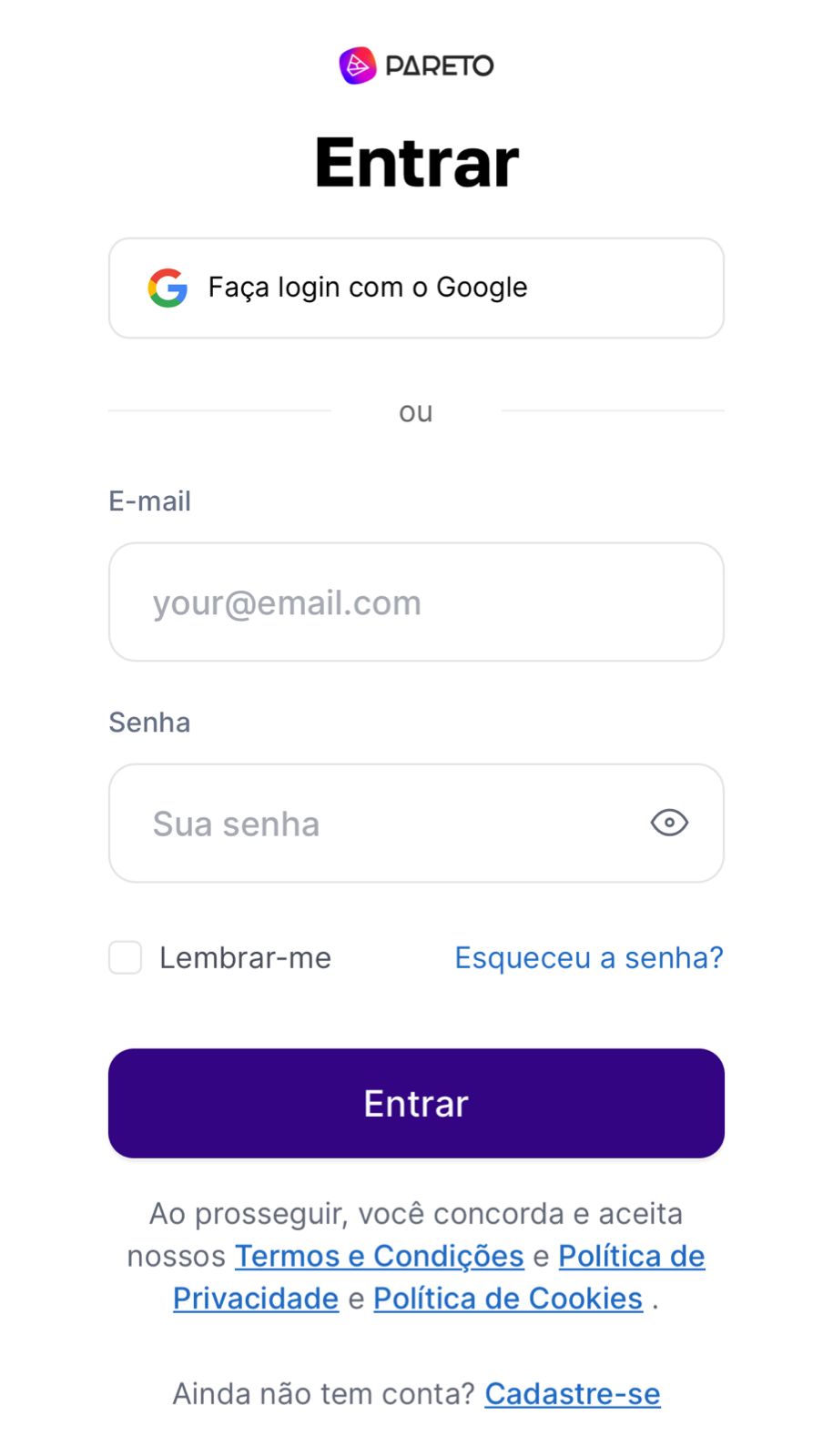Open the Política de Privacidade link
This screenshot has height=1456, width=833.
[x=632, y=1257]
